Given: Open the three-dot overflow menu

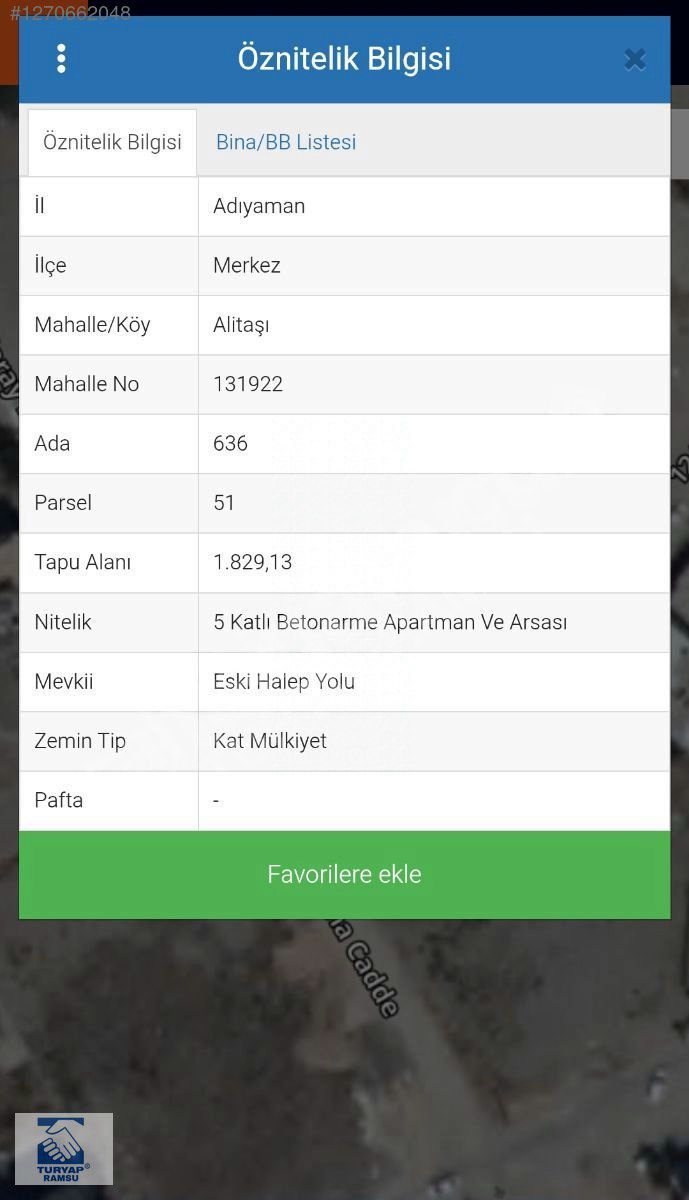Looking at the screenshot, I should coord(61,59).
